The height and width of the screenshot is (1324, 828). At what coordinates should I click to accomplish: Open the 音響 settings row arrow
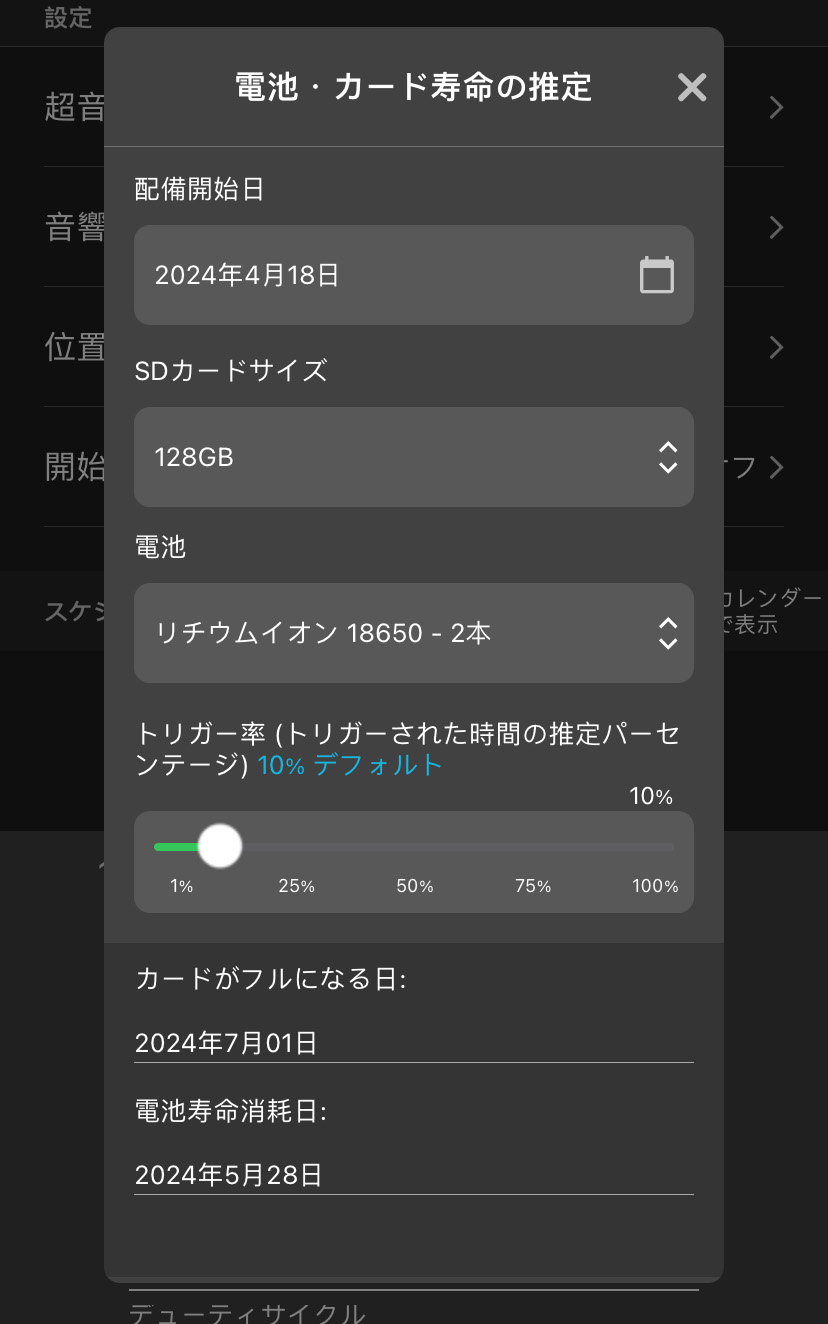(775, 227)
